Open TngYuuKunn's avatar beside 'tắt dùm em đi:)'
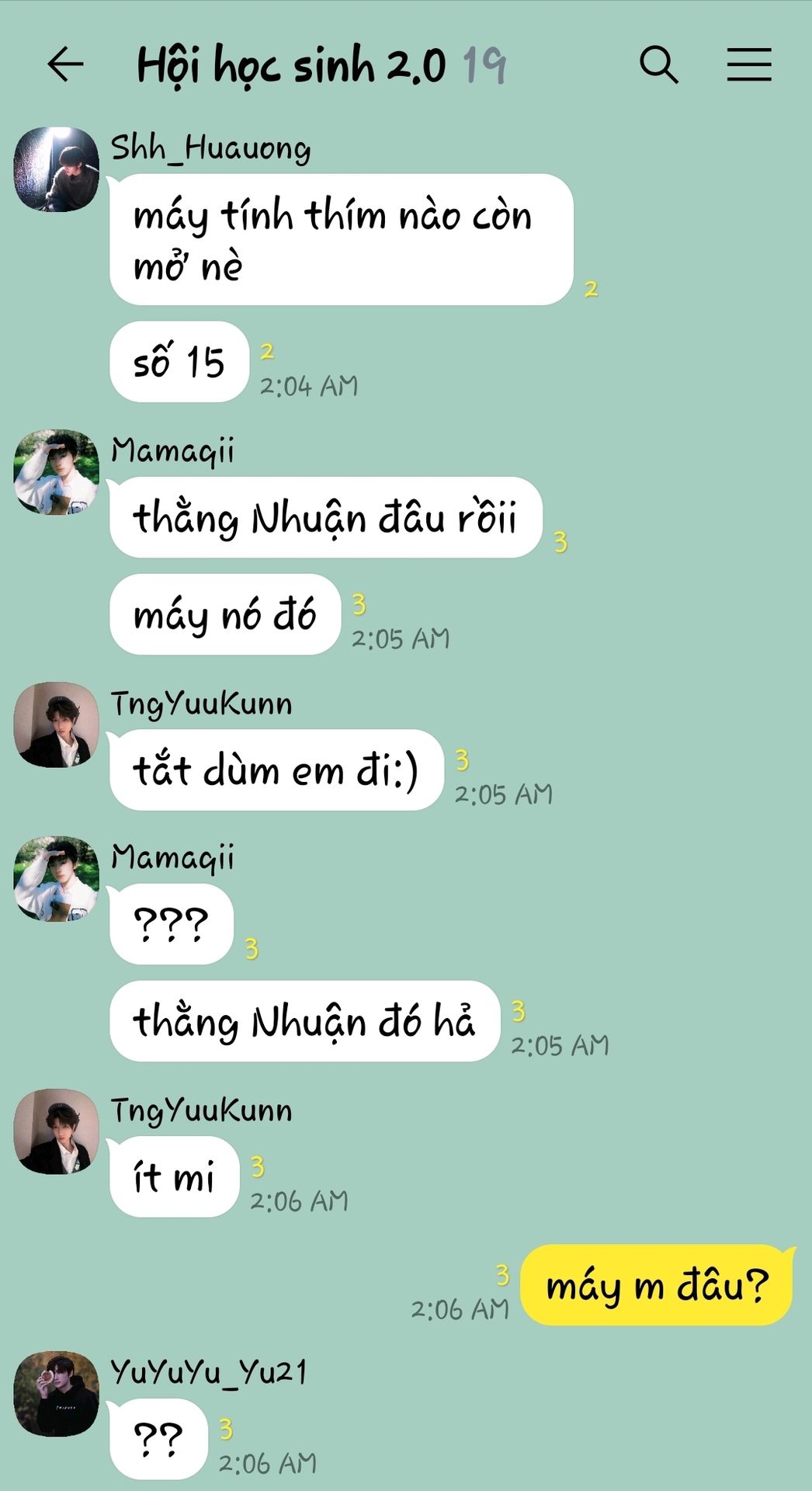Screen dimensions: 812x1491 [x=57, y=725]
